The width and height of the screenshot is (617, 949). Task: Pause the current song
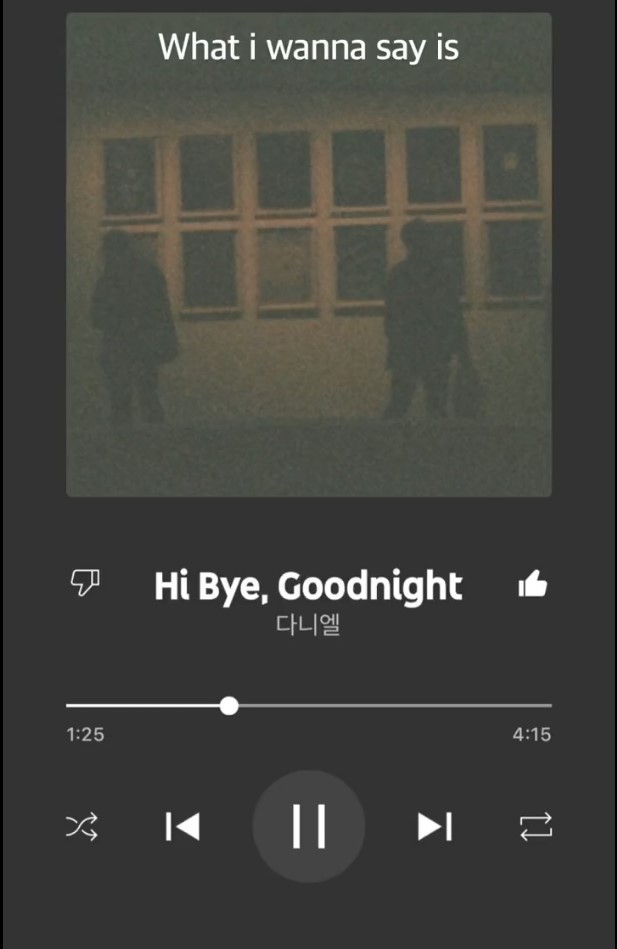[x=308, y=827]
